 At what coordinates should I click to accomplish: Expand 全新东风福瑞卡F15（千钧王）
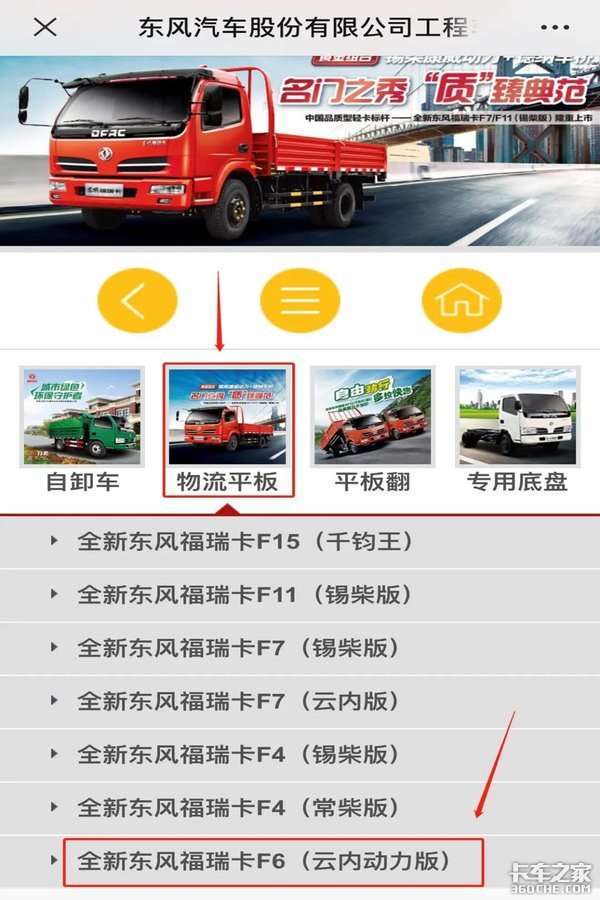click(x=245, y=542)
